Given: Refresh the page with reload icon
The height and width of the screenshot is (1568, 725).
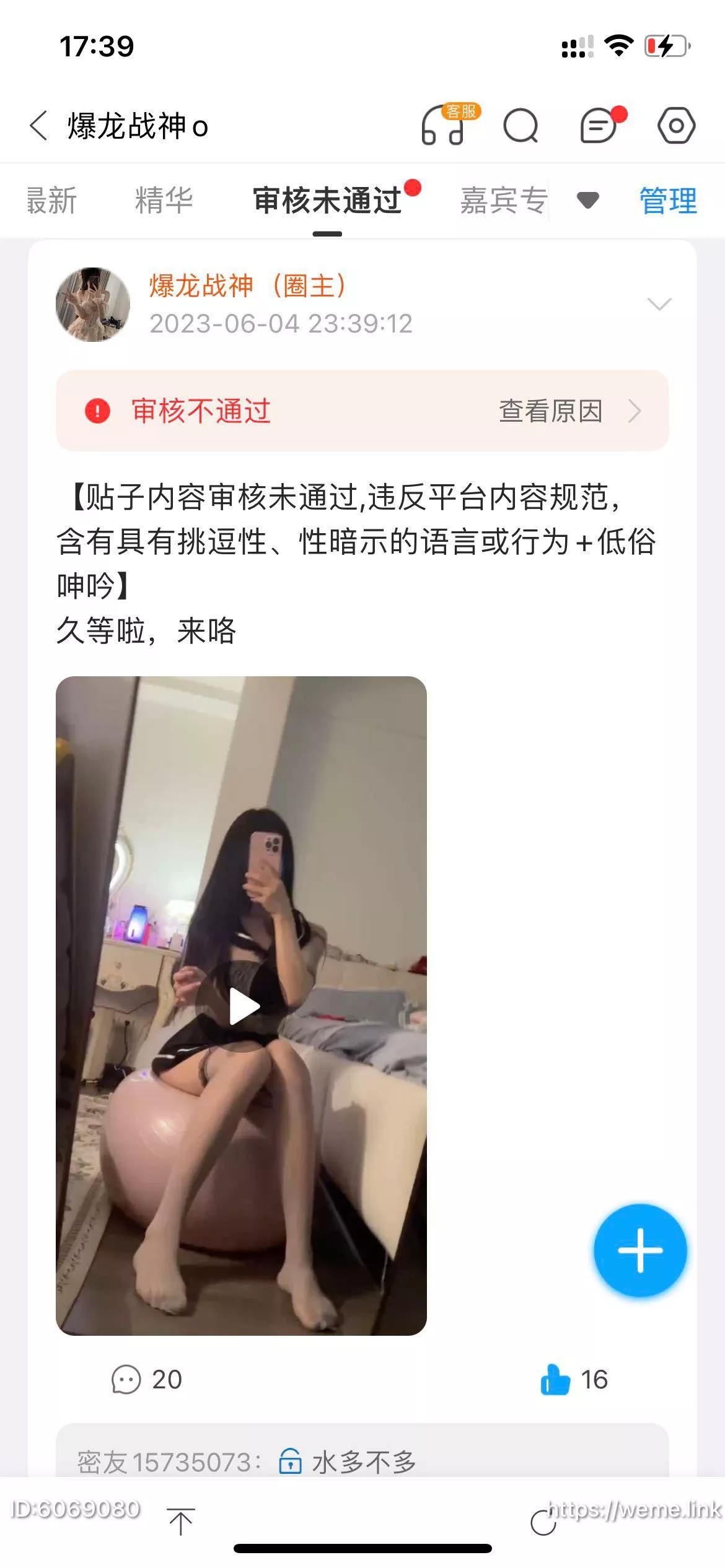Looking at the screenshot, I should [543, 1522].
